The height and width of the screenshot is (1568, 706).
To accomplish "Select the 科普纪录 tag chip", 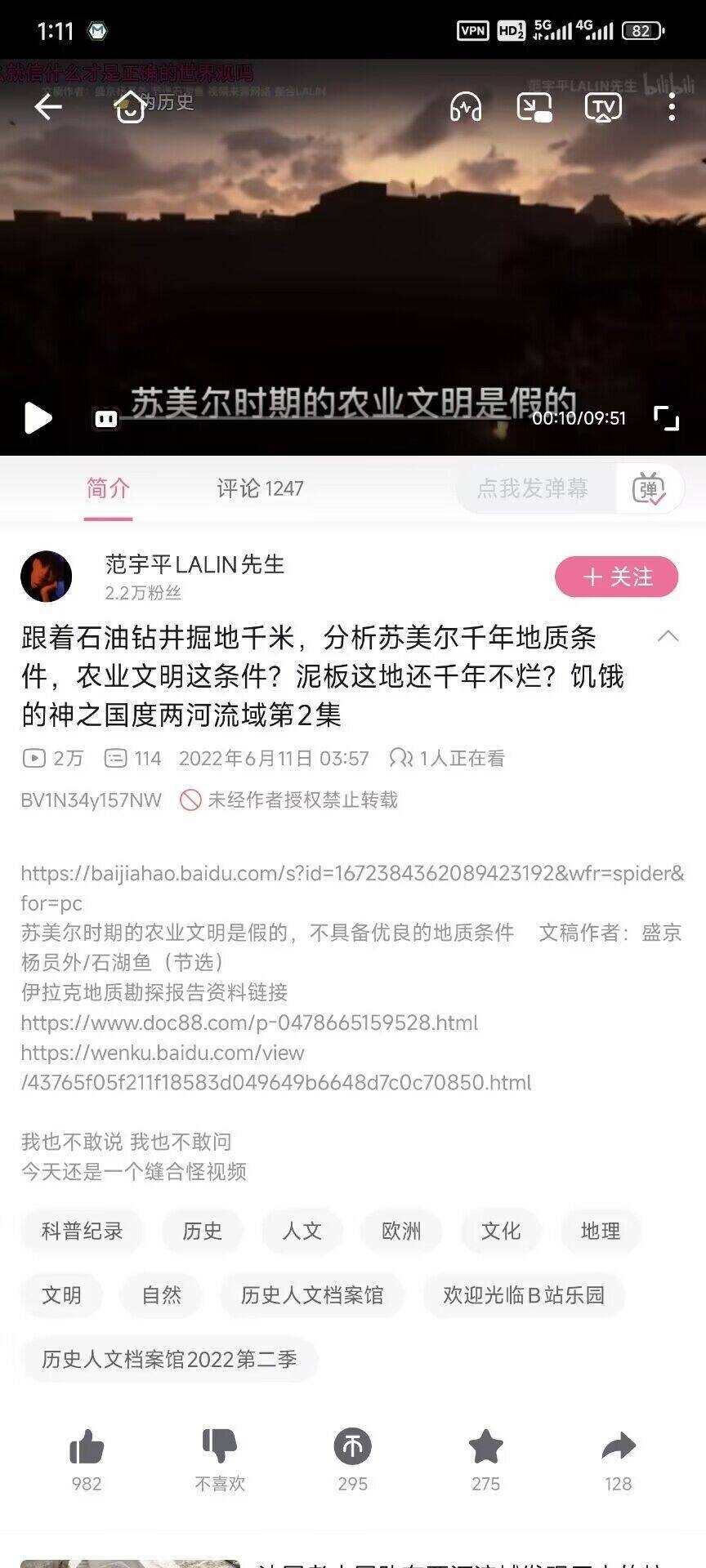I will click(x=83, y=1231).
